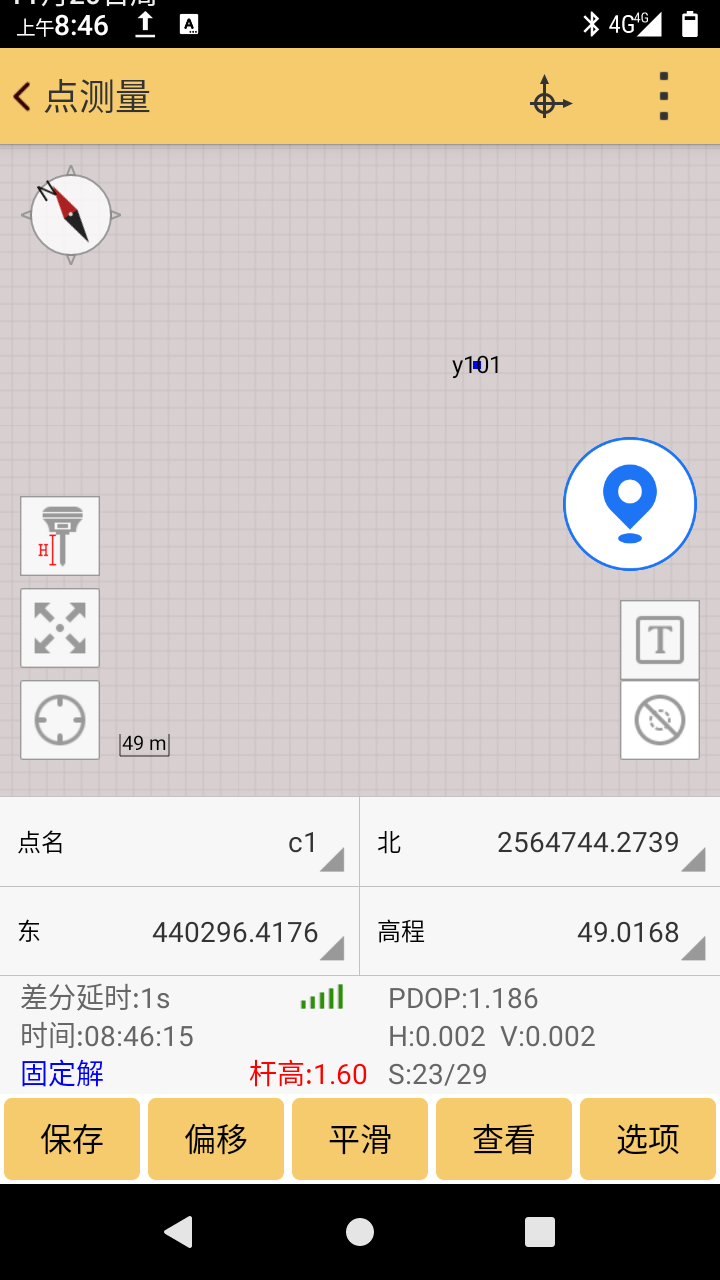Select the y101 point on the map
Viewport: 720px width, 1280px height.
475,365
